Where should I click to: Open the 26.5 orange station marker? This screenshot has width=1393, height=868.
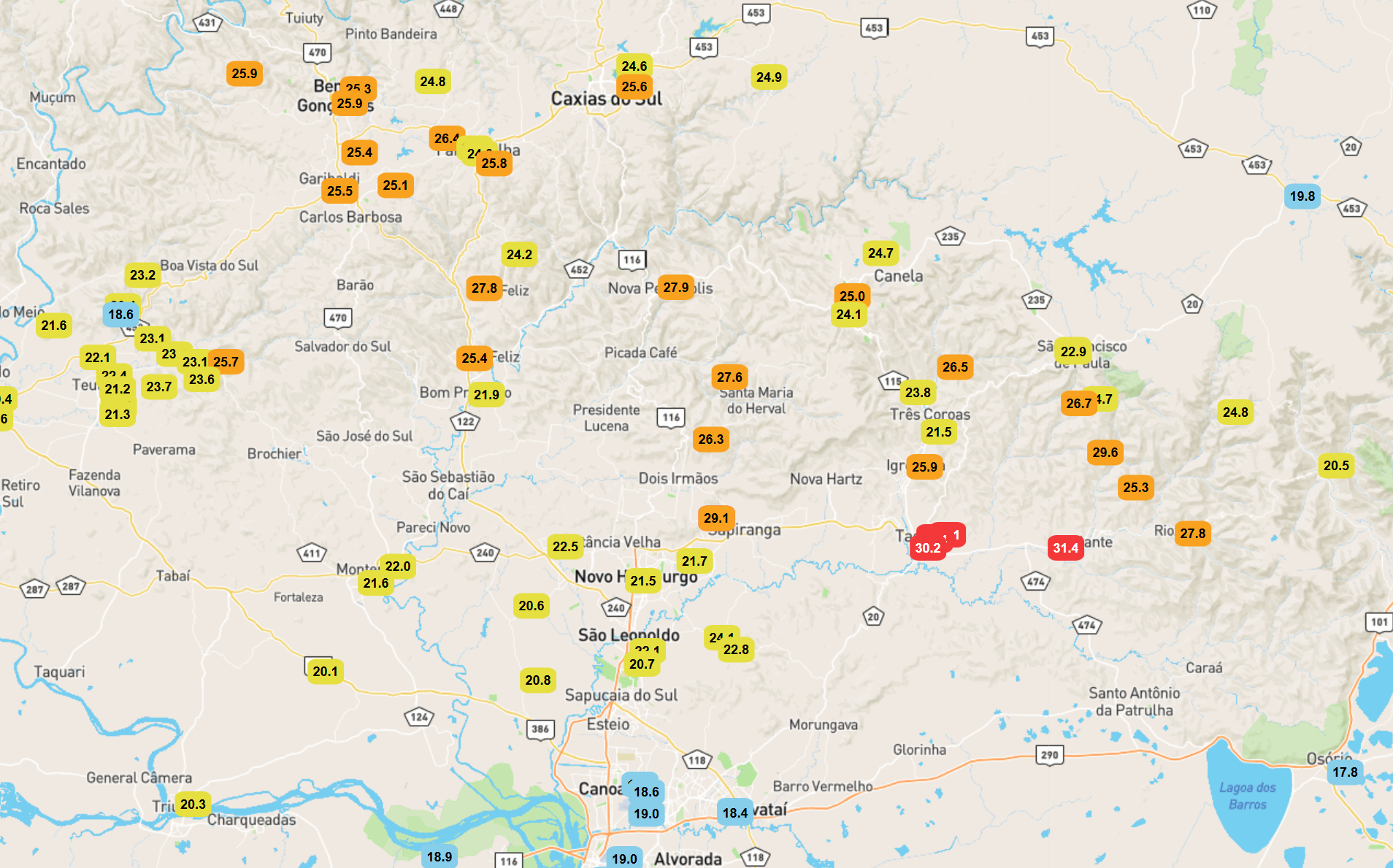click(955, 367)
